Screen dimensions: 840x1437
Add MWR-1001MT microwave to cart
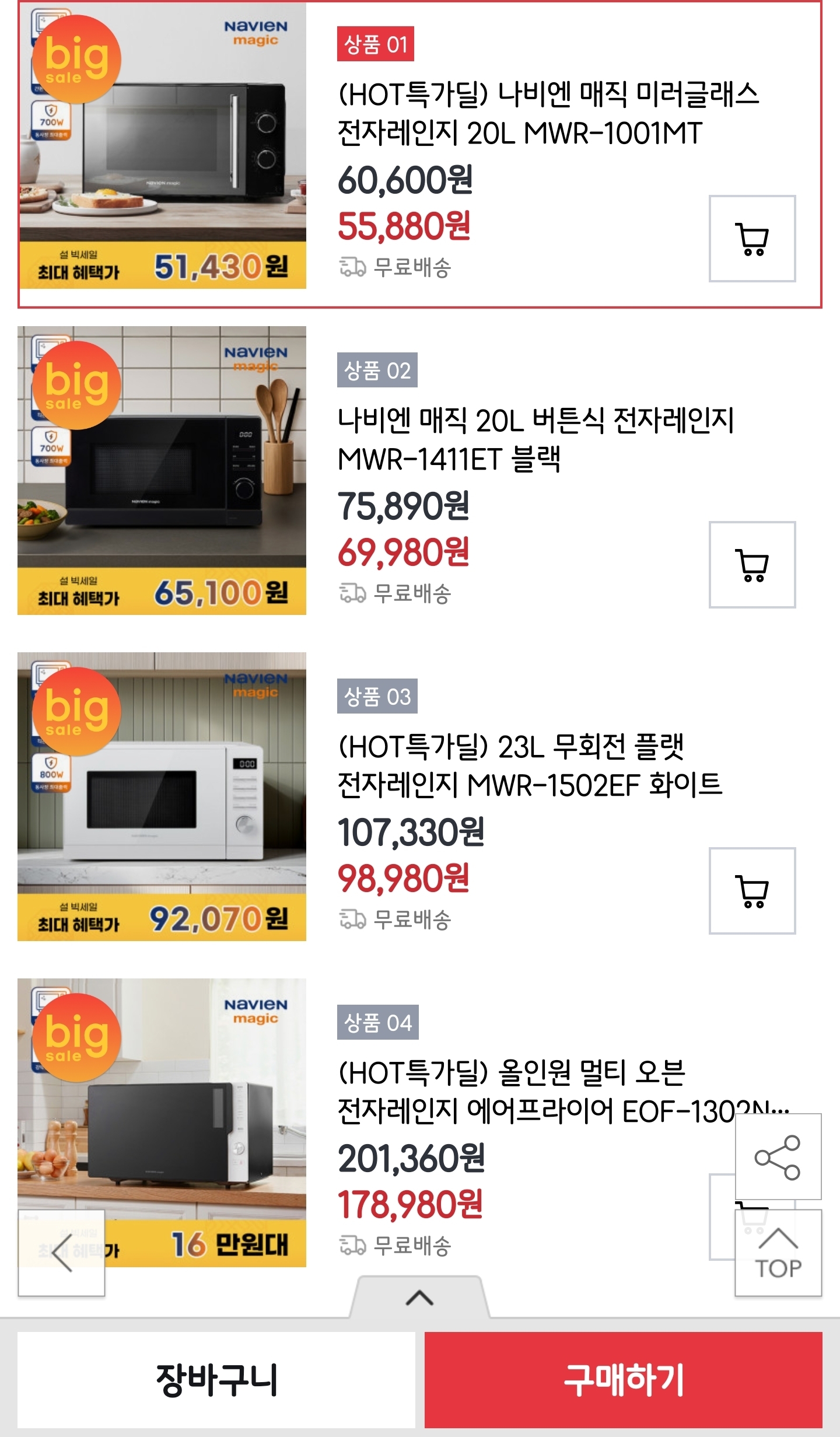click(752, 239)
